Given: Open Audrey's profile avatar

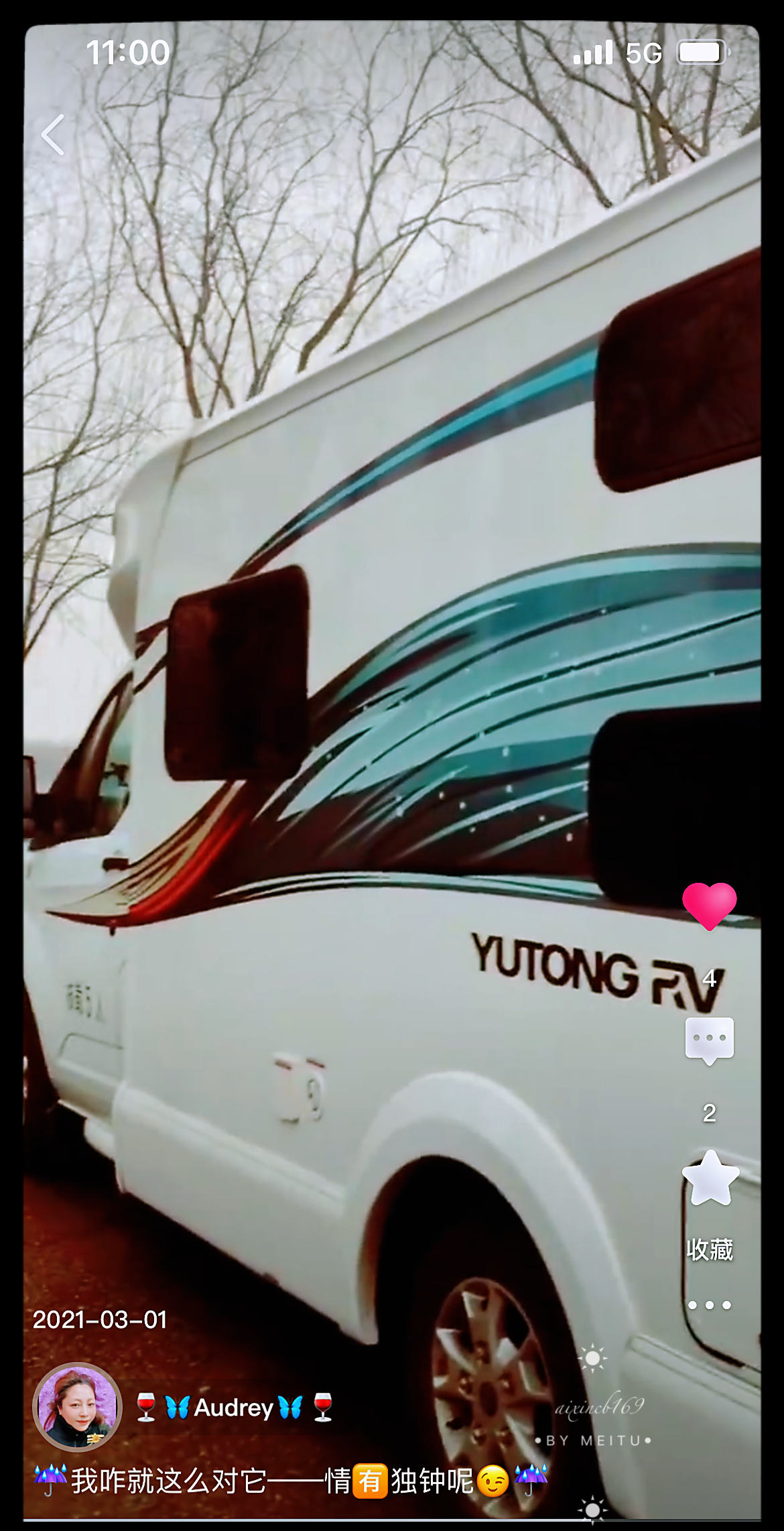Looking at the screenshot, I should (77, 1406).
